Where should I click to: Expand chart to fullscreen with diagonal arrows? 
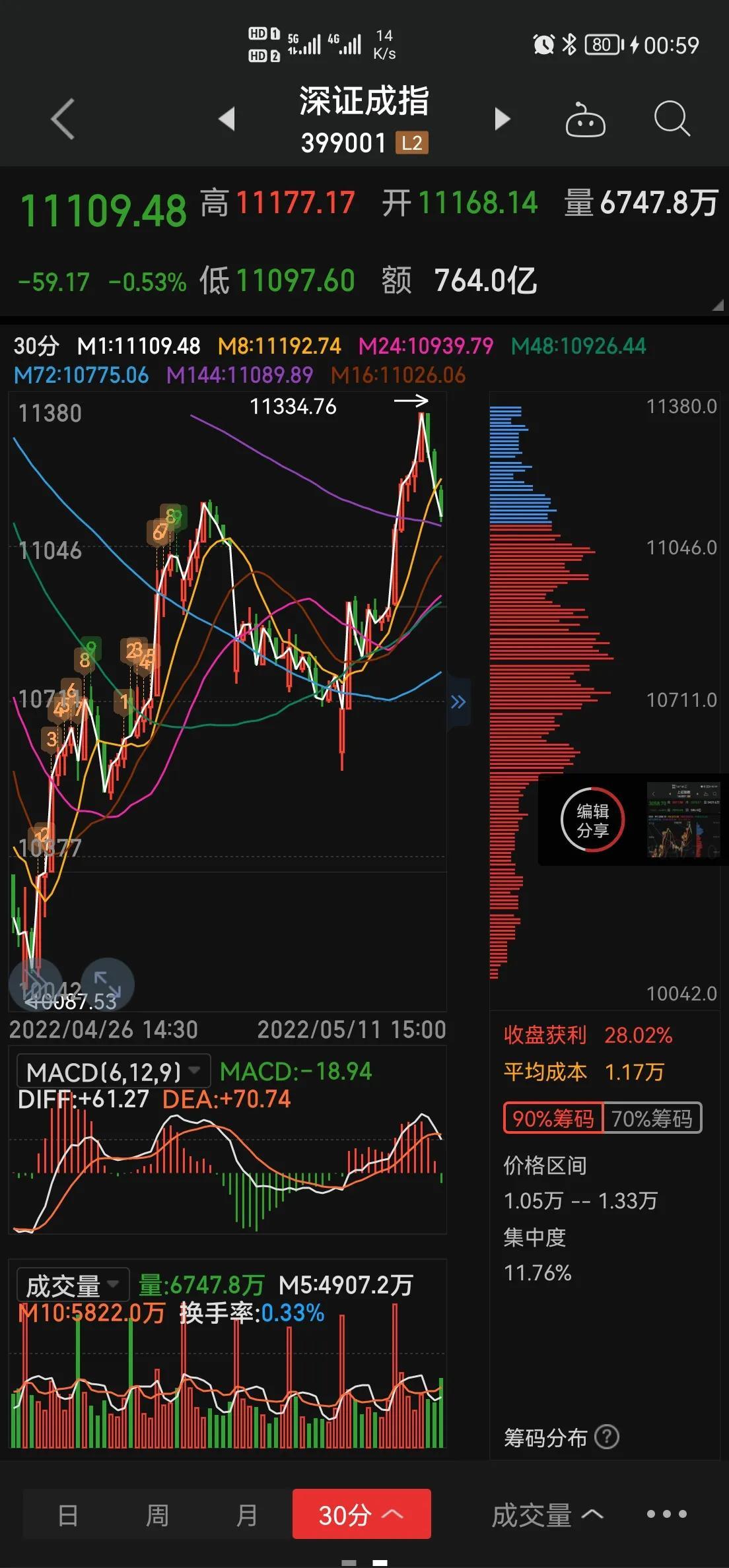107,985
